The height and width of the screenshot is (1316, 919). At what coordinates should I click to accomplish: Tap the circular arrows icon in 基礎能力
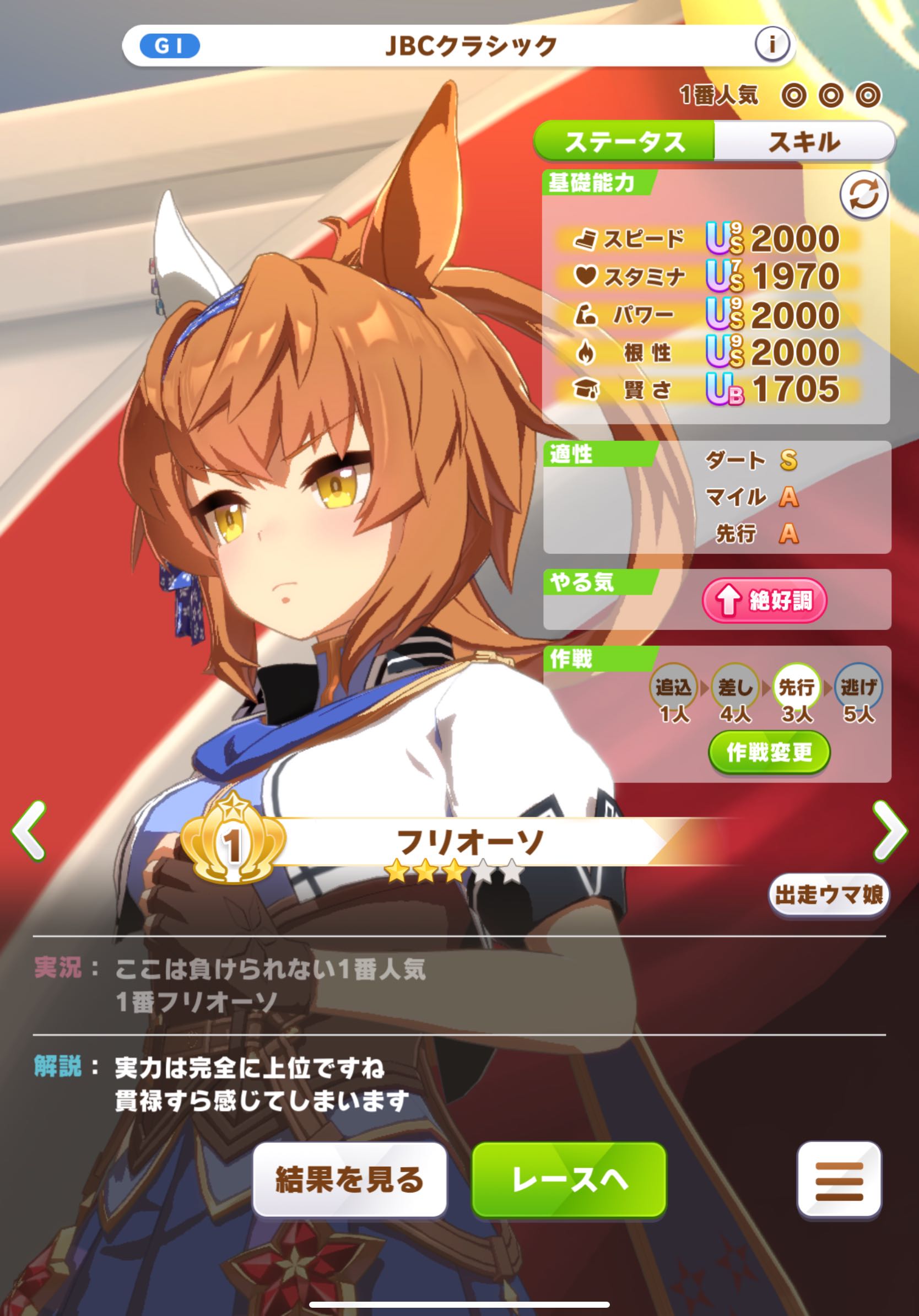point(863,196)
